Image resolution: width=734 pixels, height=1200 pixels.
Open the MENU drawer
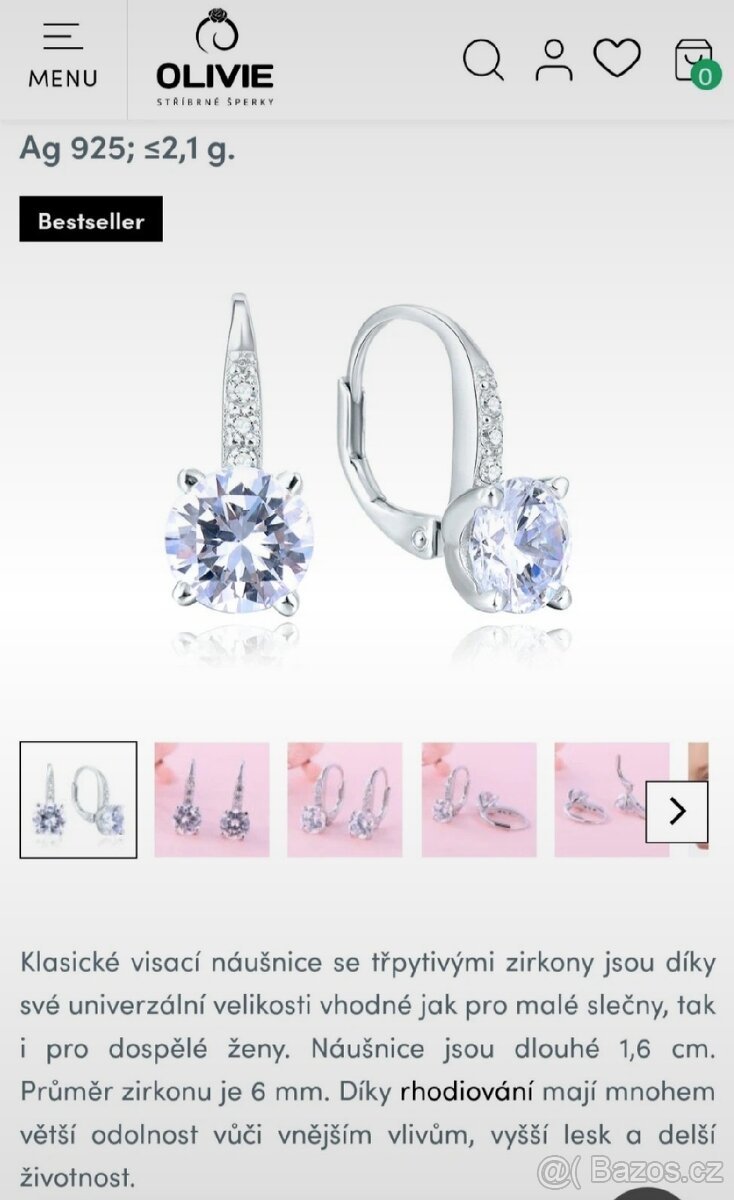tap(62, 58)
